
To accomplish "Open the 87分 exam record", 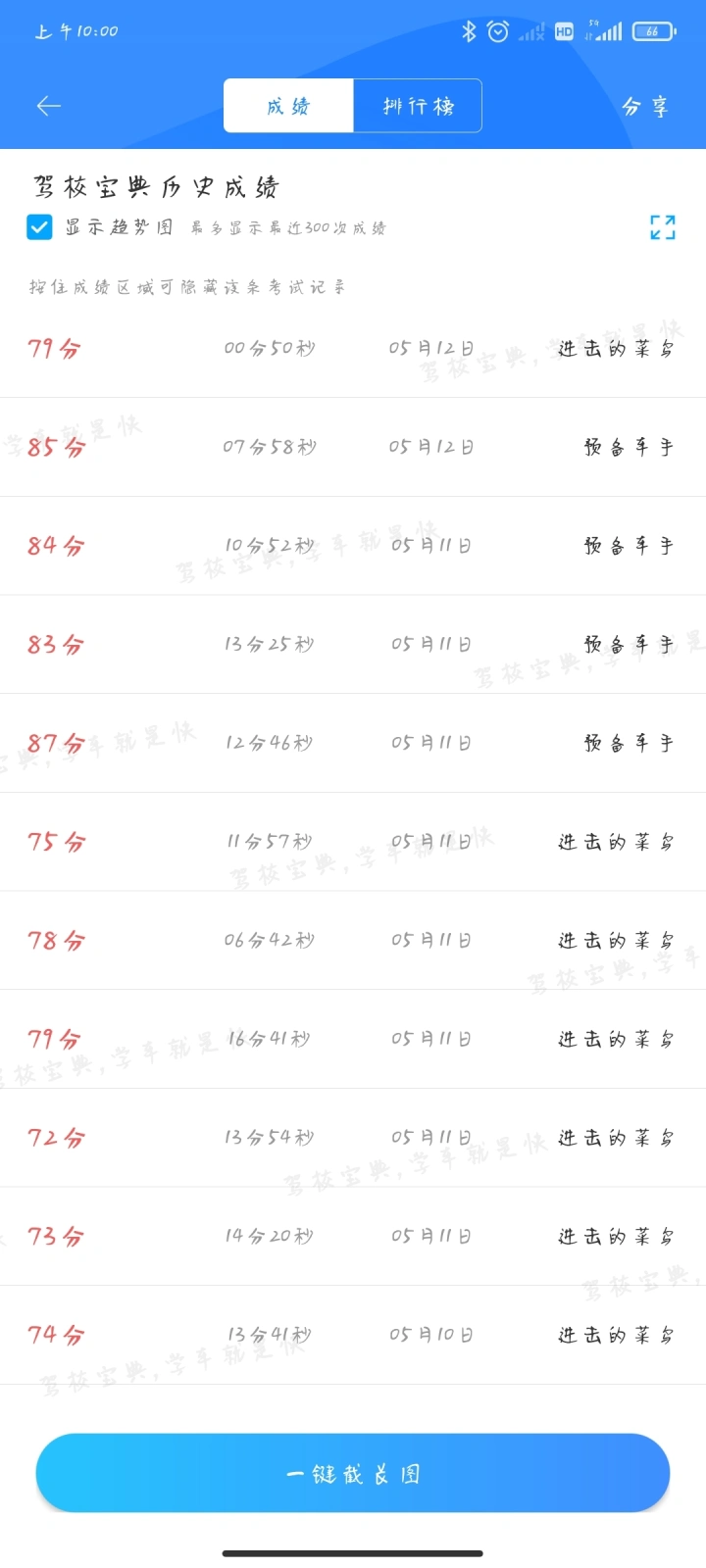I will click(x=353, y=743).
